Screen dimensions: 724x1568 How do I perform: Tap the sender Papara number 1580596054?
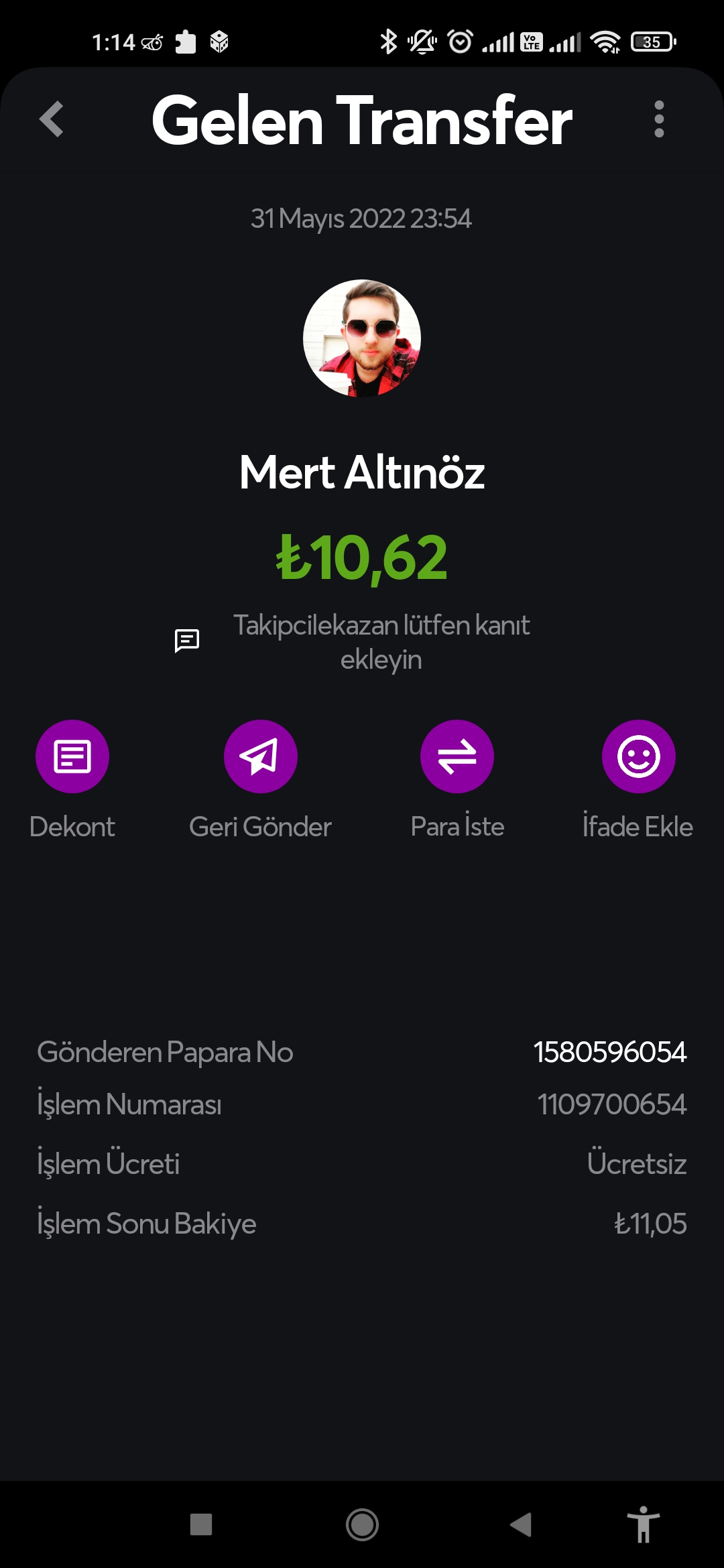(610, 1052)
